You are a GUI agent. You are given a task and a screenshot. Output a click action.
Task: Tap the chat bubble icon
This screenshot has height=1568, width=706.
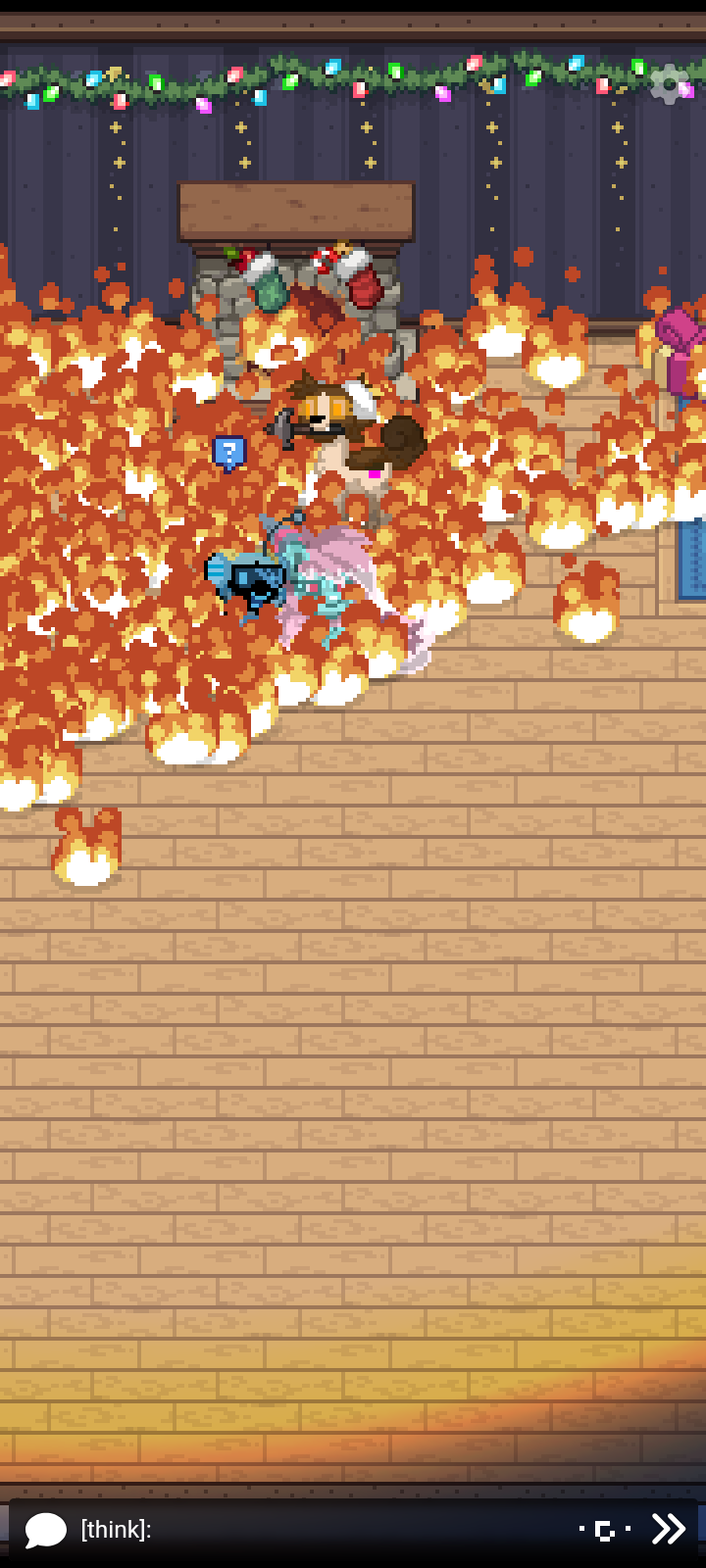click(x=45, y=1530)
